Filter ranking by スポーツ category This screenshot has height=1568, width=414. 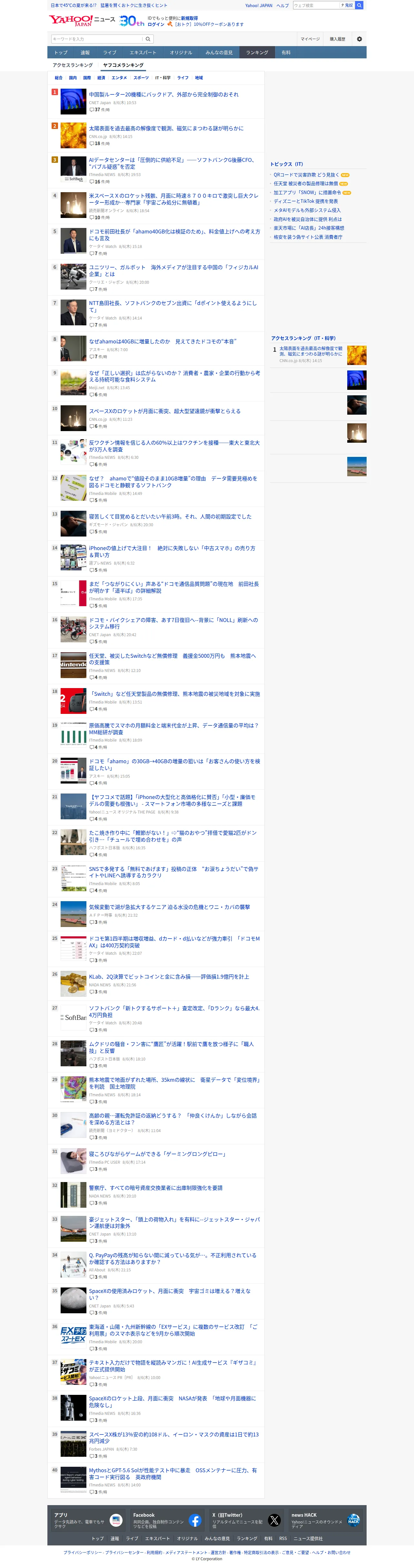pyautogui.click(x=141, y=78)
